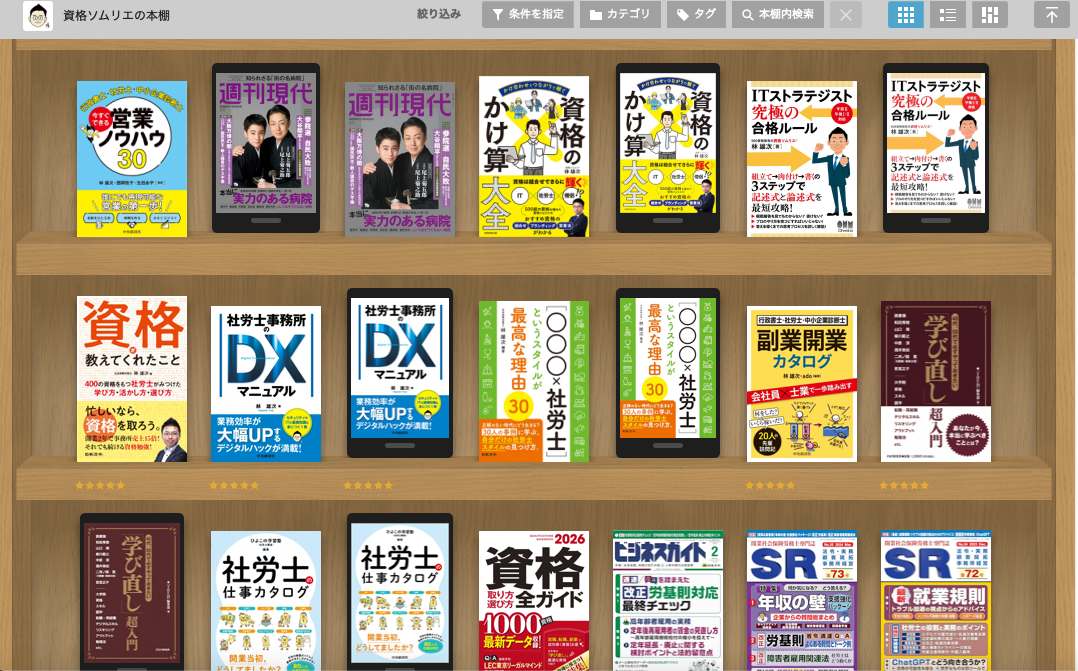Open the SR 就業規則 magazine issue
Image resolution: width=1078 pixels, height=671 pixels.
click(935, 600)
